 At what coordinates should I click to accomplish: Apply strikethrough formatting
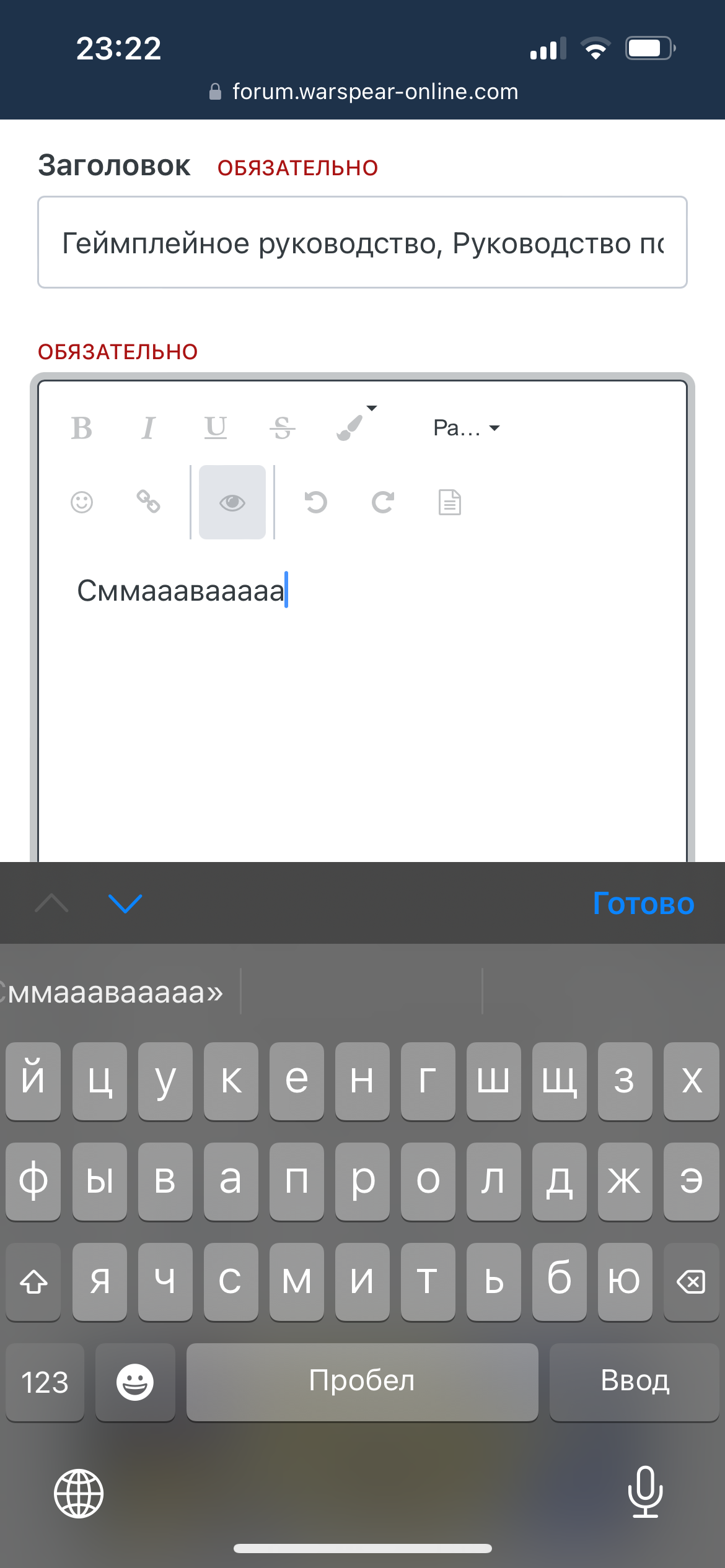[283, 428]
